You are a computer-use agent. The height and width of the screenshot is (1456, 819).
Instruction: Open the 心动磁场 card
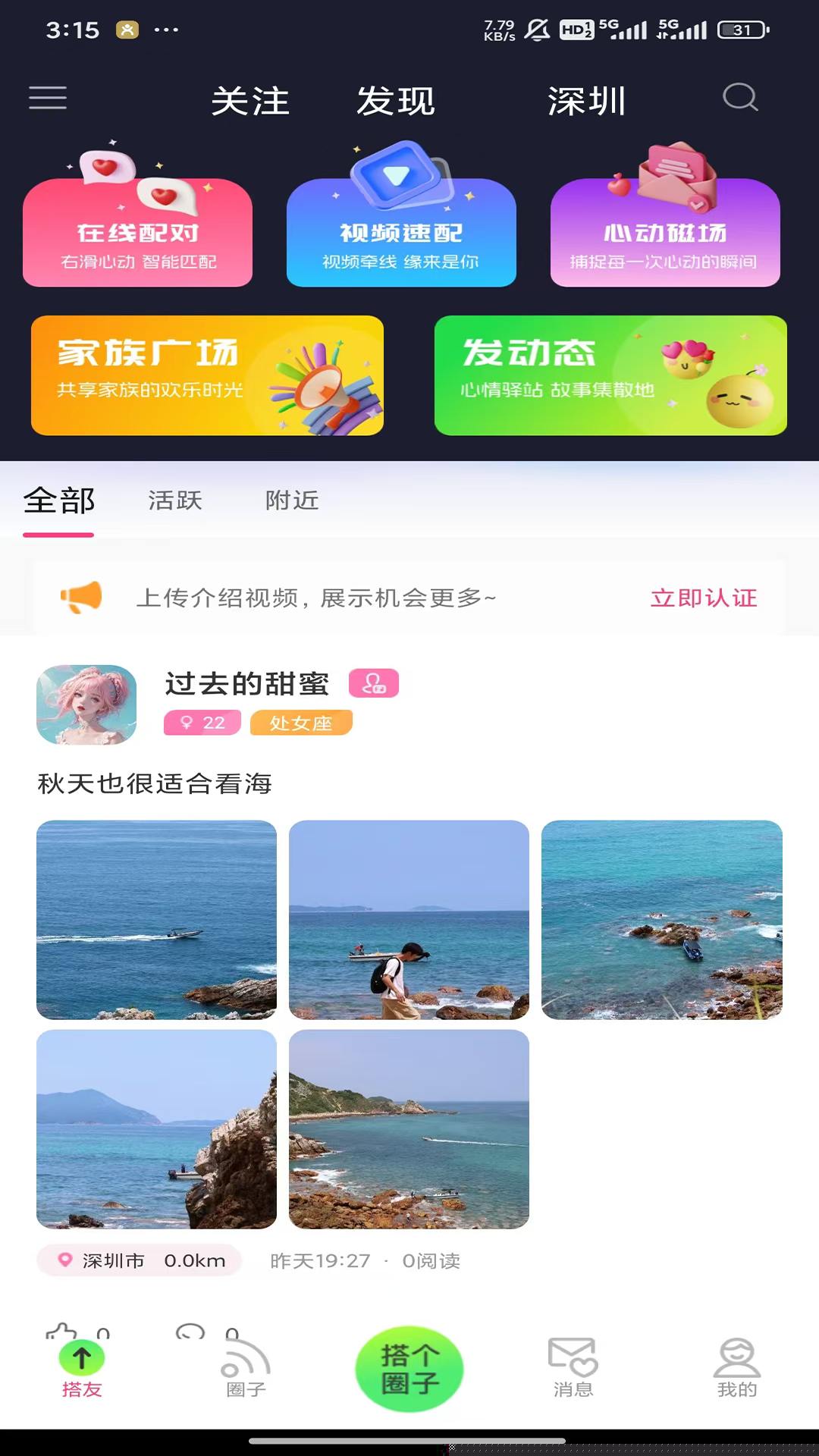point(665,231)
